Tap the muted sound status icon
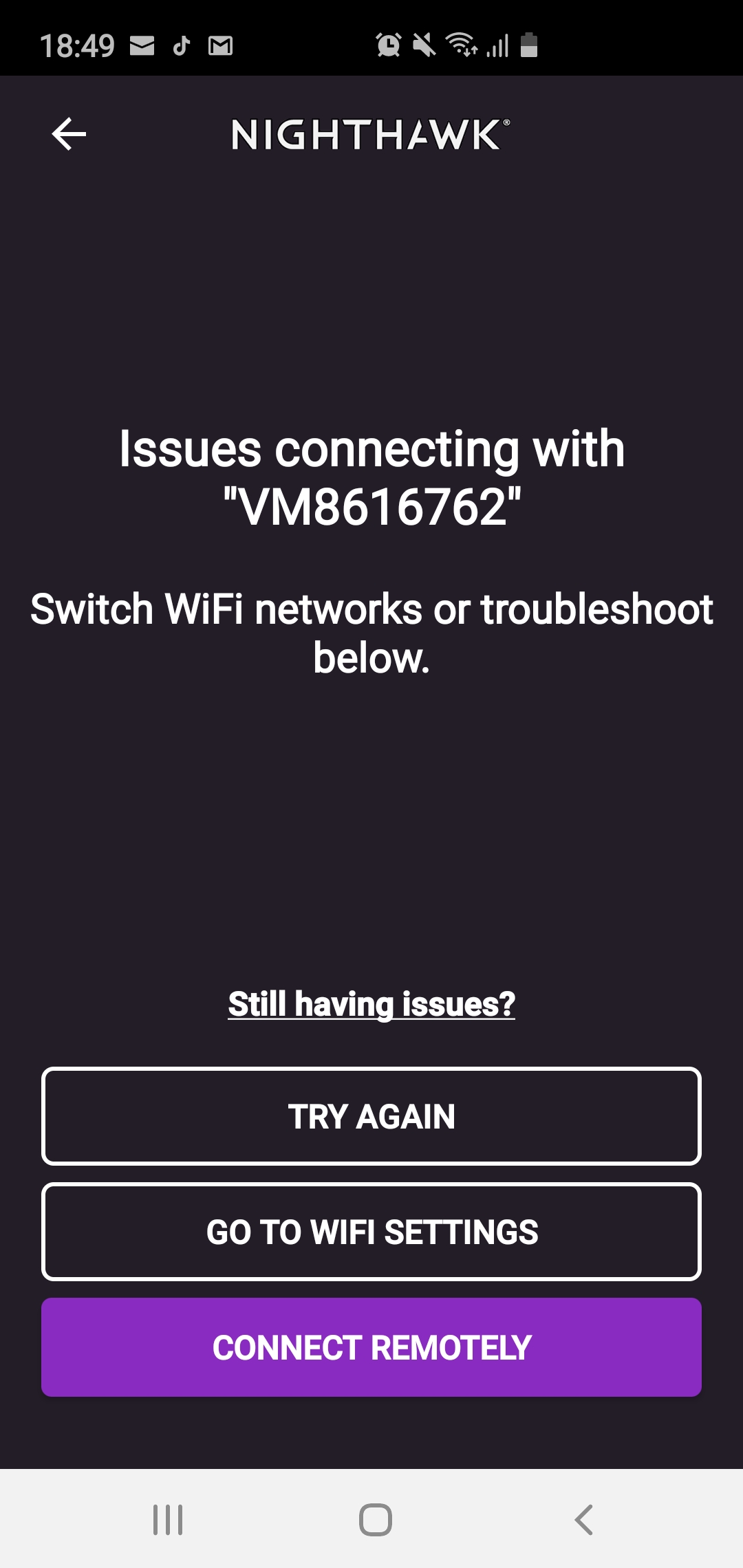 click(424, 45)
